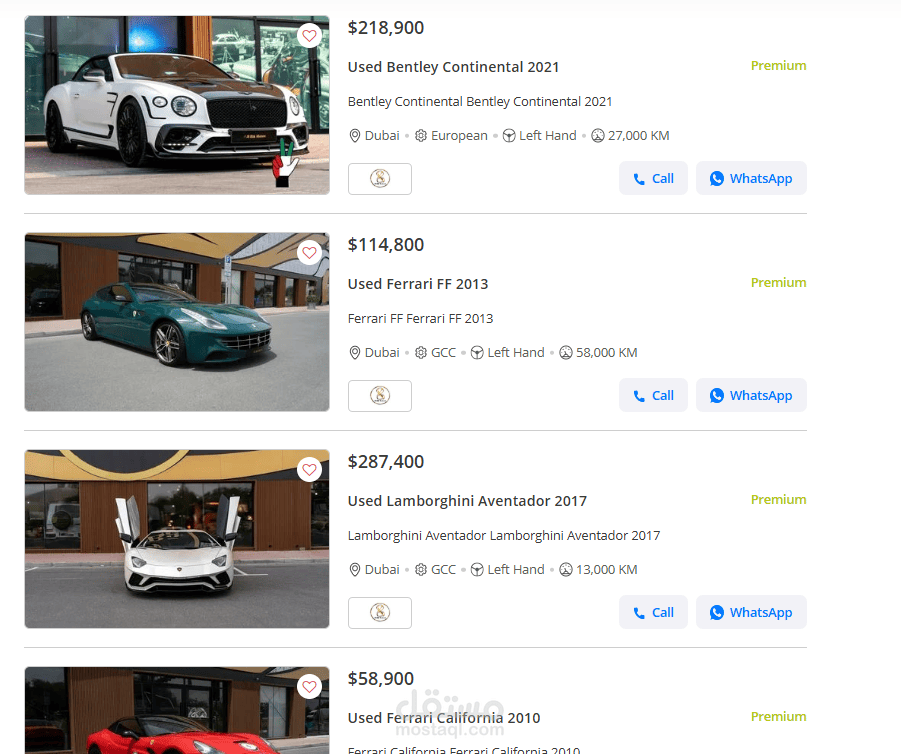Open the Used Ferrari FF 2013 listing title

pyautogui.click(x=418, y=284)
